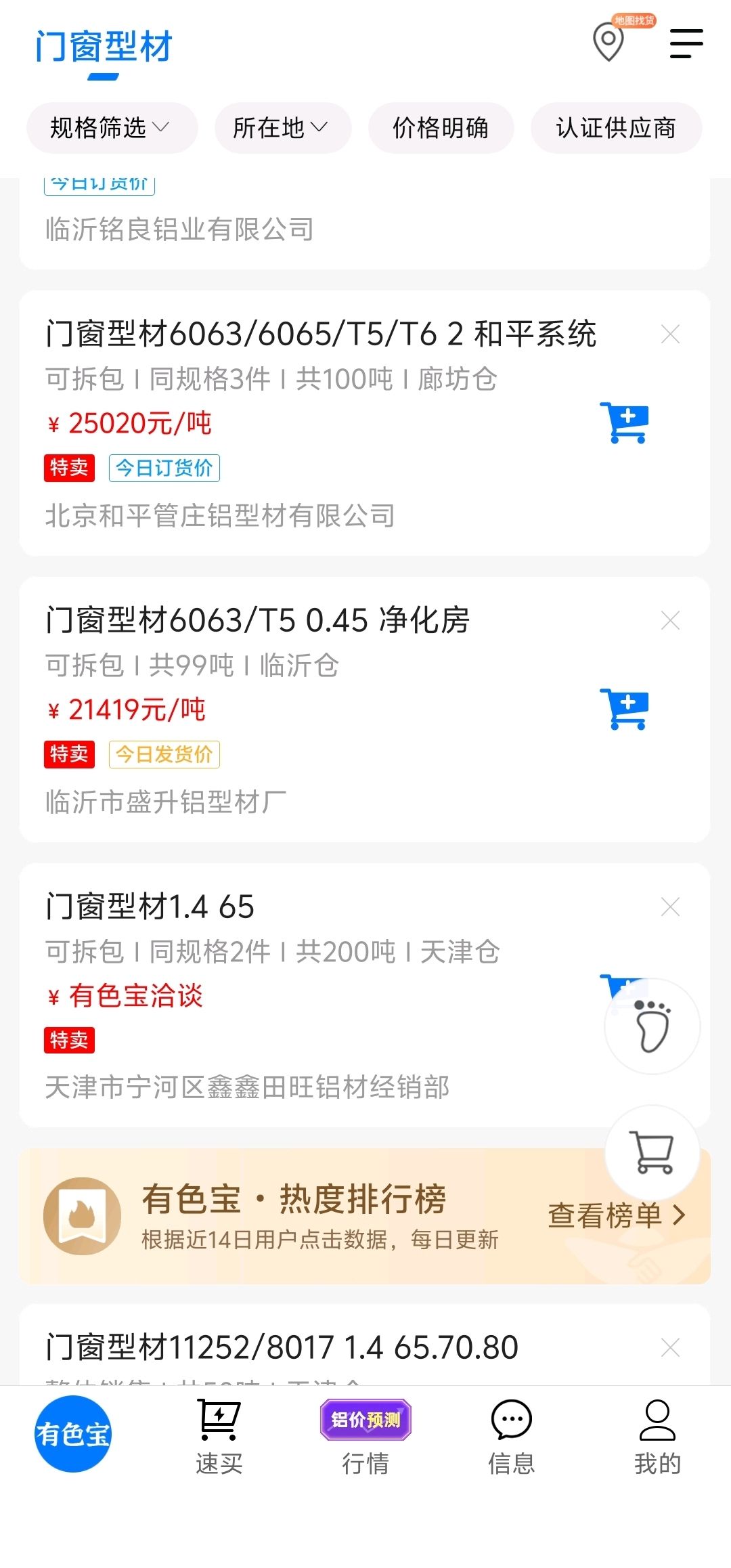The image size is (731, 1568).
Task: Expand the 所在地 location dropdown
Action: (282, 127)
